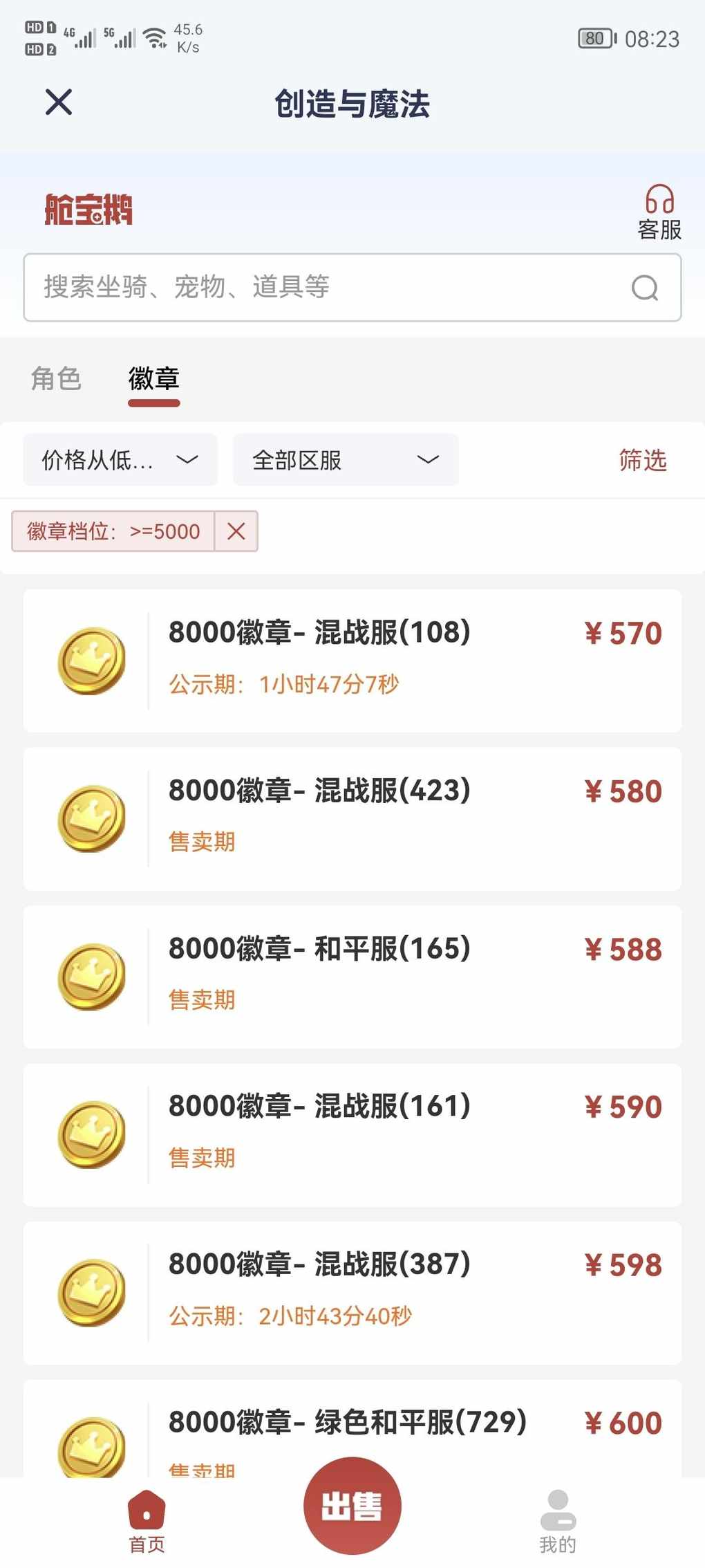The width and height of the screenshot is (705, 1568).
Task: Open the 筛选 filter options
Action: [x=643, y=460]
